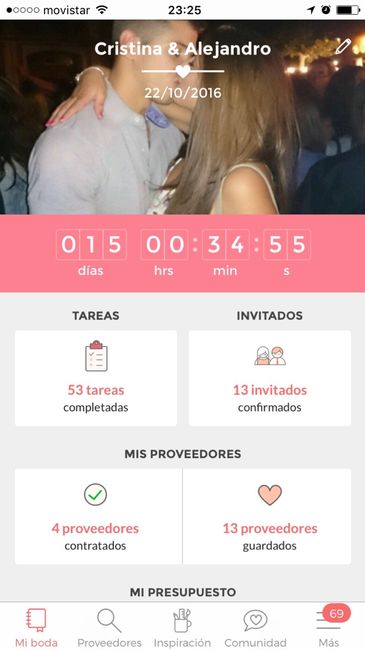Viewport: 365px width, 650px height.
Task: Open the 13 invitados confirmados card
Action: (x=270, y=378)
